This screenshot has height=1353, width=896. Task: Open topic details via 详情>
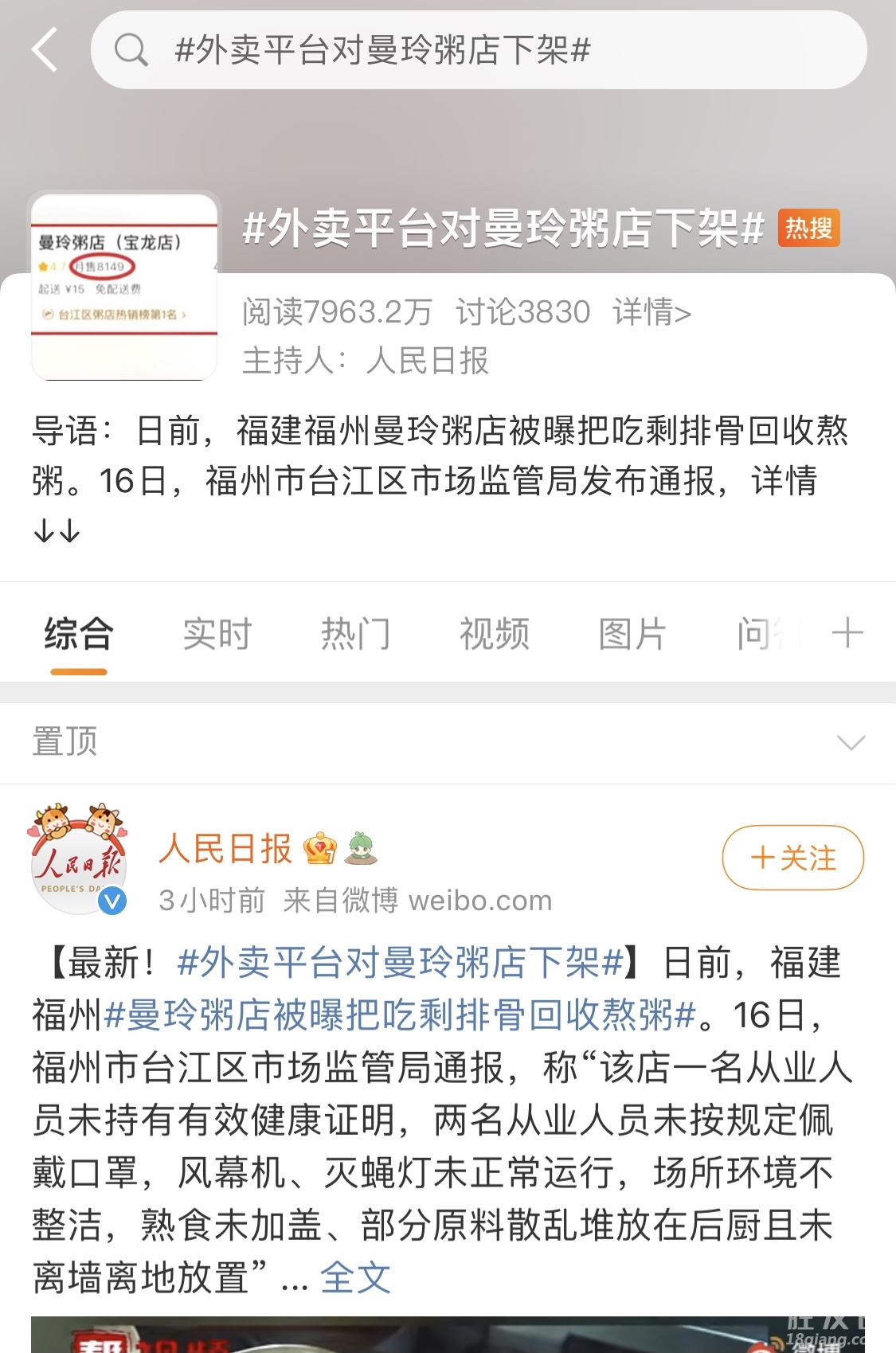point(651,312)
